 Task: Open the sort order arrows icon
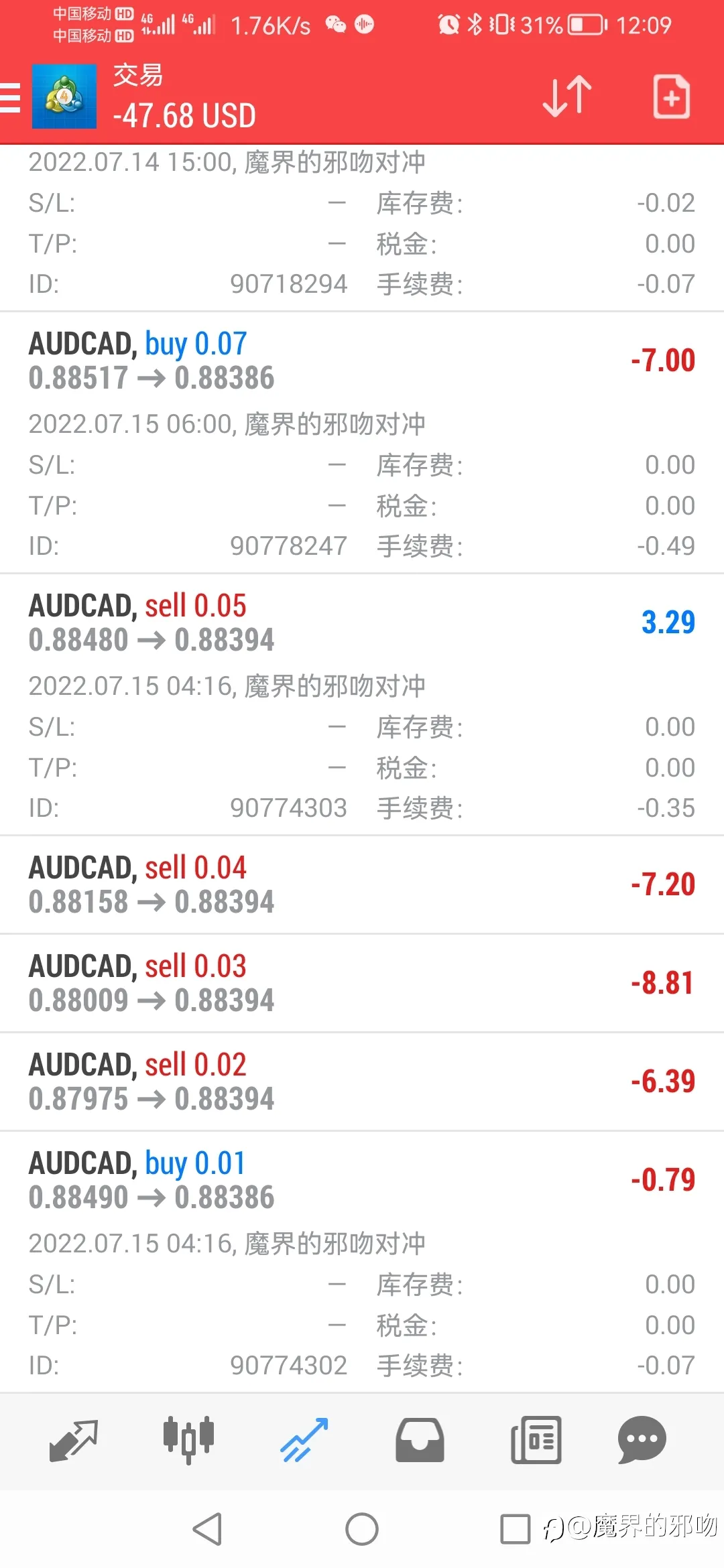(x=567, y=97)
